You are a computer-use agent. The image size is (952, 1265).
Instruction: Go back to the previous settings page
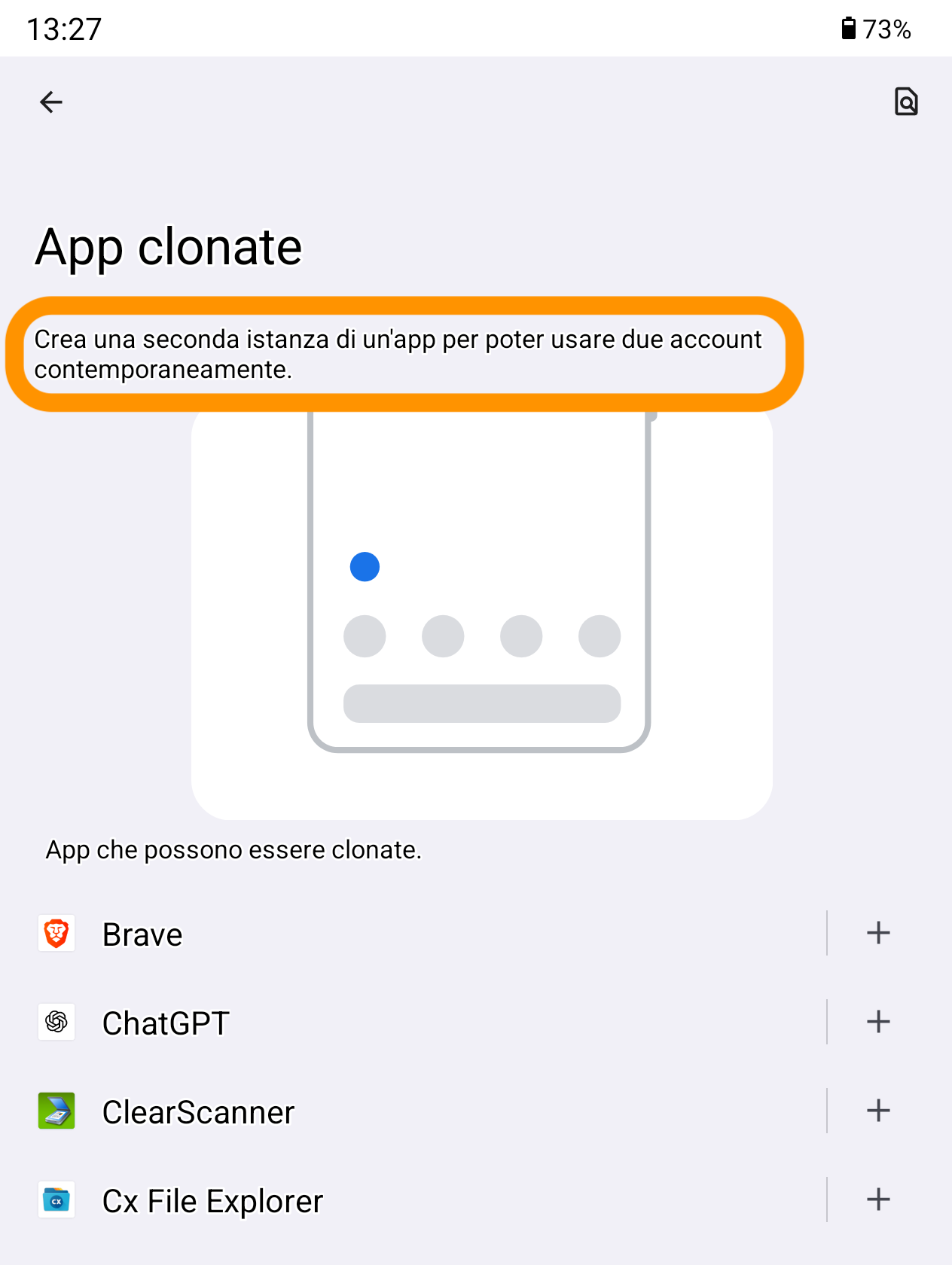(51, 102)
